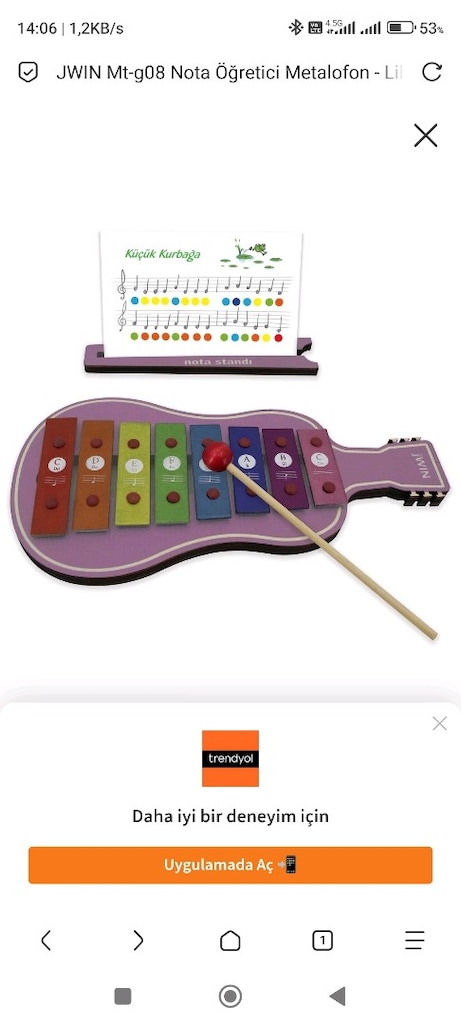
Task: Go back to the previous browser page
Action: (x=46, y=940)
